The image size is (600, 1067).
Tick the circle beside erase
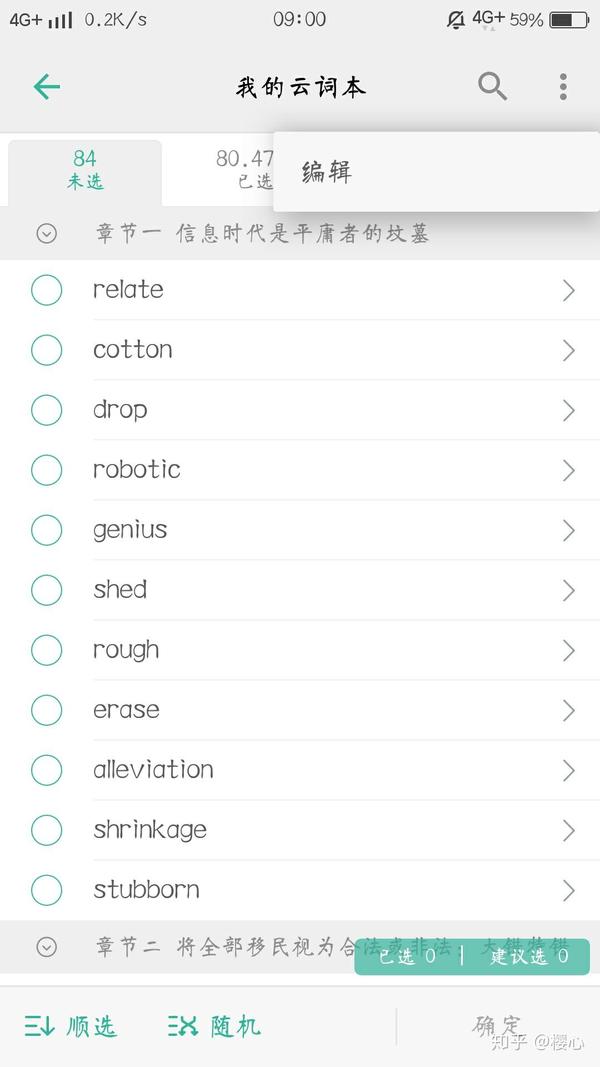(x=46, y=710)
